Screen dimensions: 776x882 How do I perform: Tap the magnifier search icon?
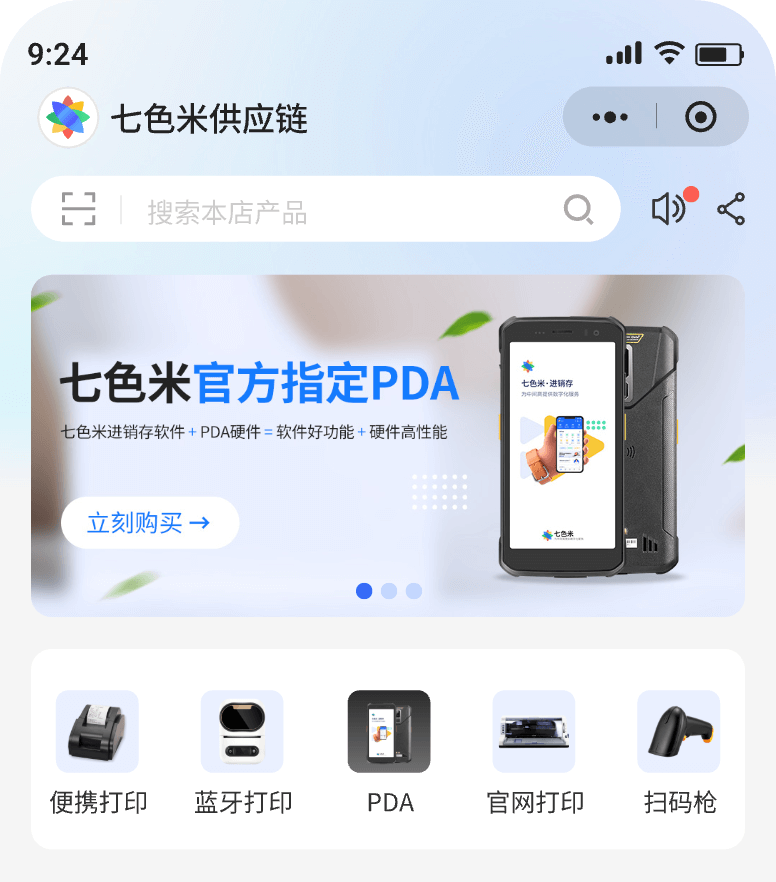(578, 210)
